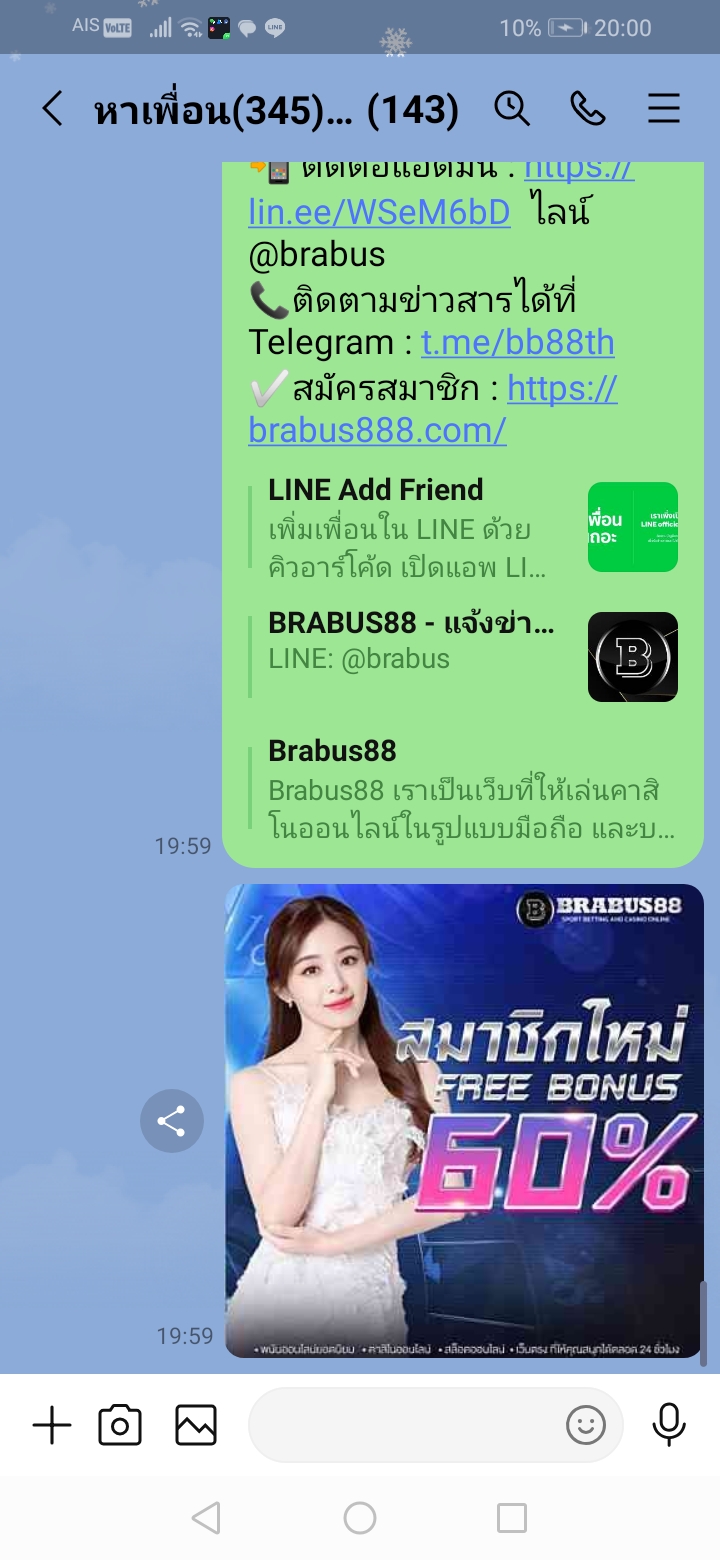Viewport: 720px width, 1560px height.
Task: Share the image with the share button
Action: click(x=172, y=1121)
